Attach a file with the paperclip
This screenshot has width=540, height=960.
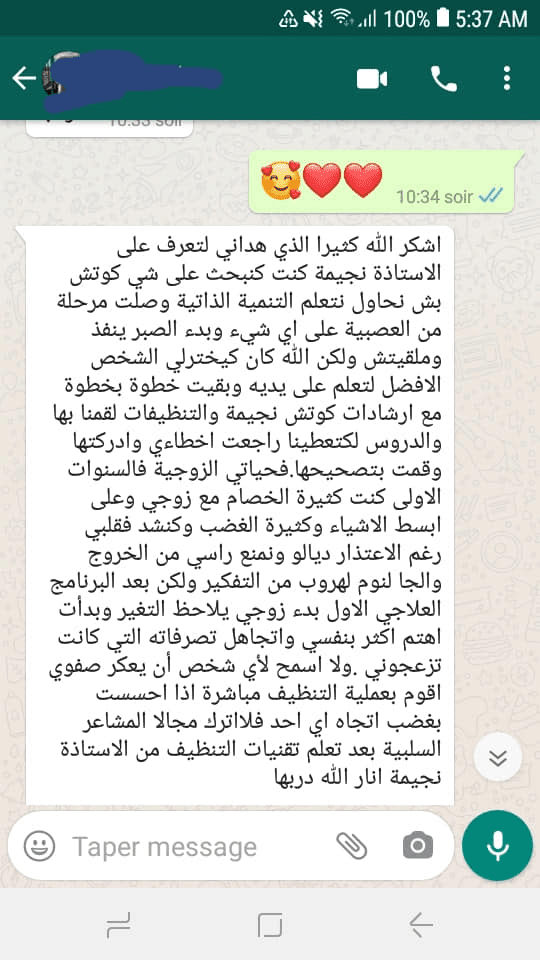pyautogui.click(x=352, y=847)
